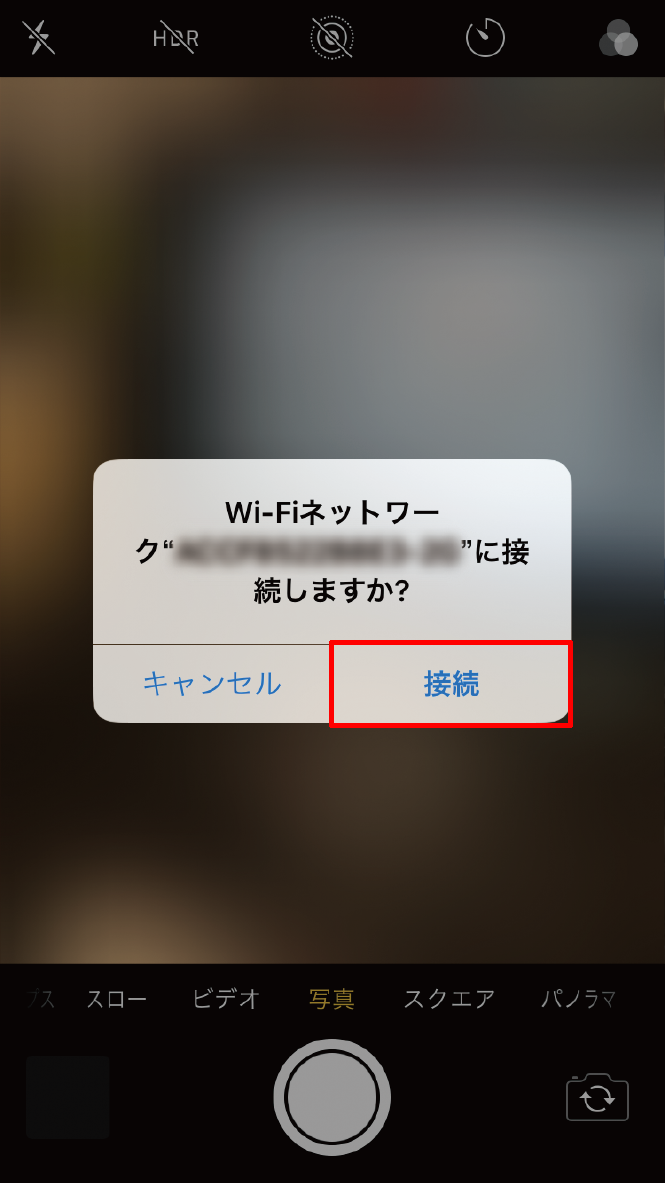Tap 接続 to join the Wi-Fi network
The image size is (665, 1183).
pos(451,684)
